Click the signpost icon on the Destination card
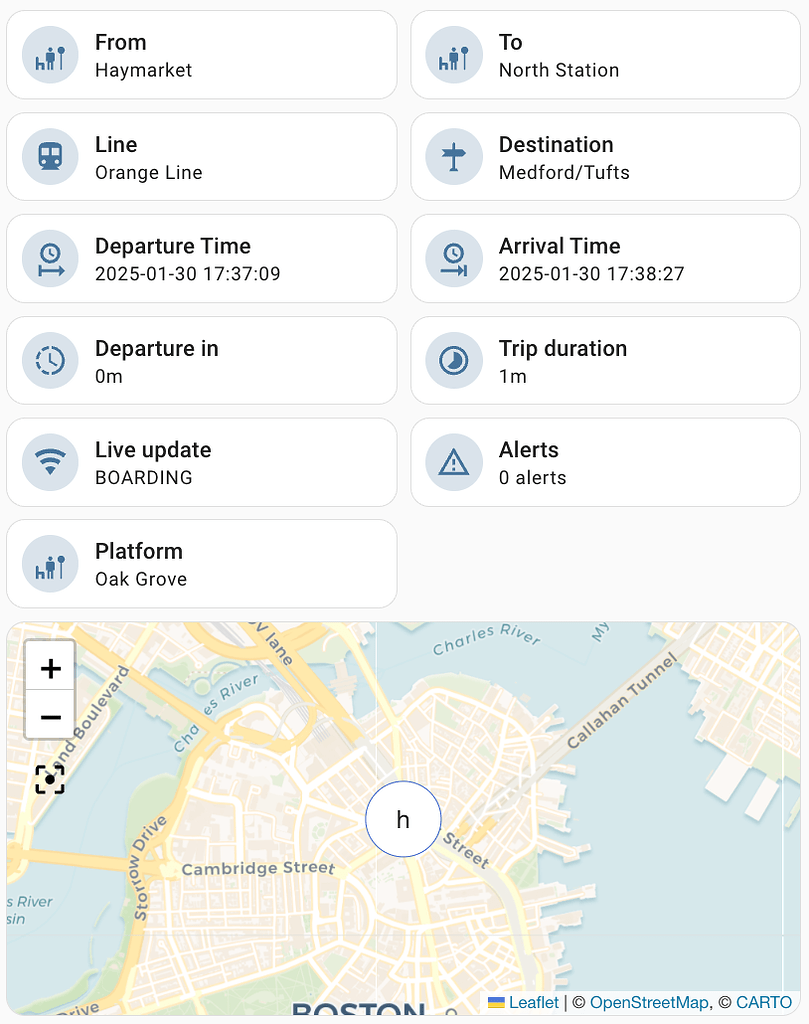This screenshot has height=1024, width=809. [452, 157]
